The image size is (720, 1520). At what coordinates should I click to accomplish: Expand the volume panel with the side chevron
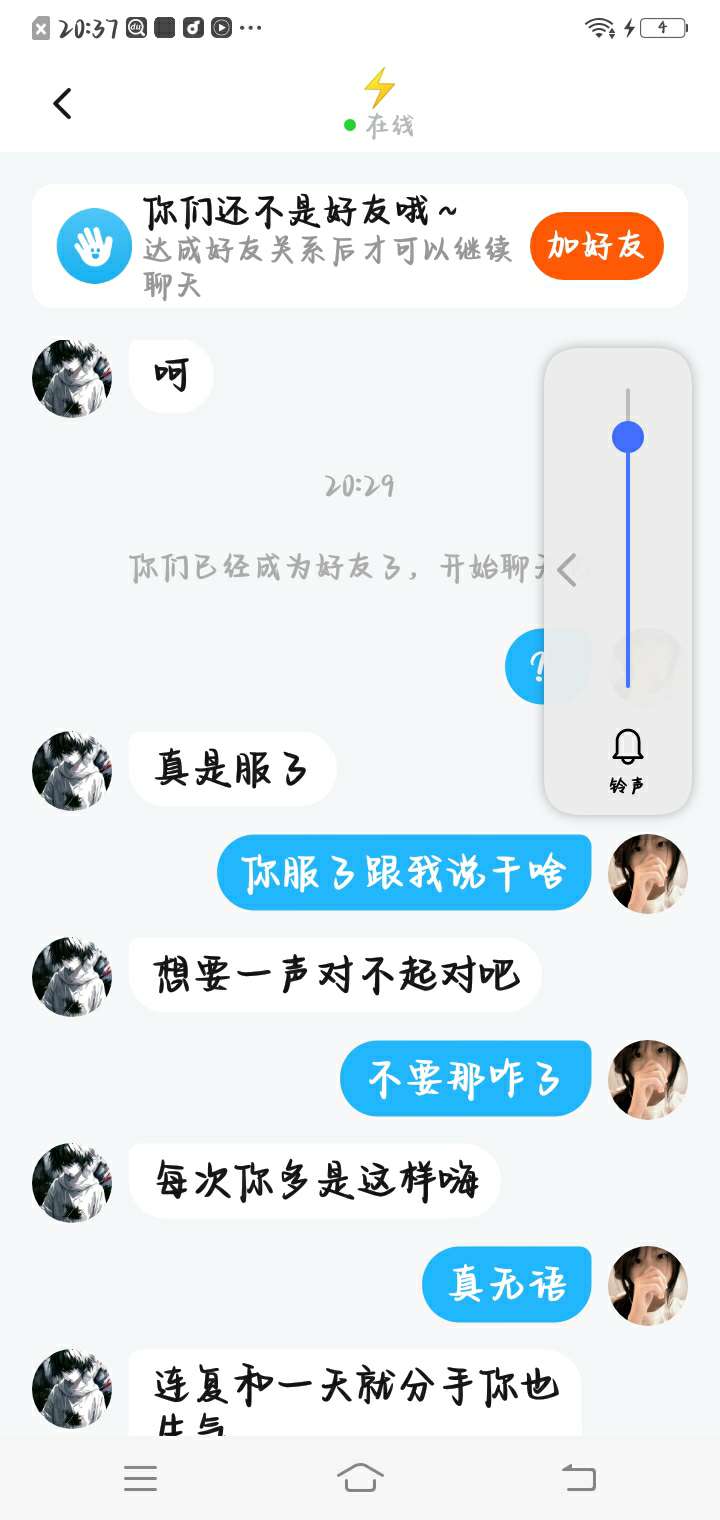pyautogui.click(x=566, y=570)
